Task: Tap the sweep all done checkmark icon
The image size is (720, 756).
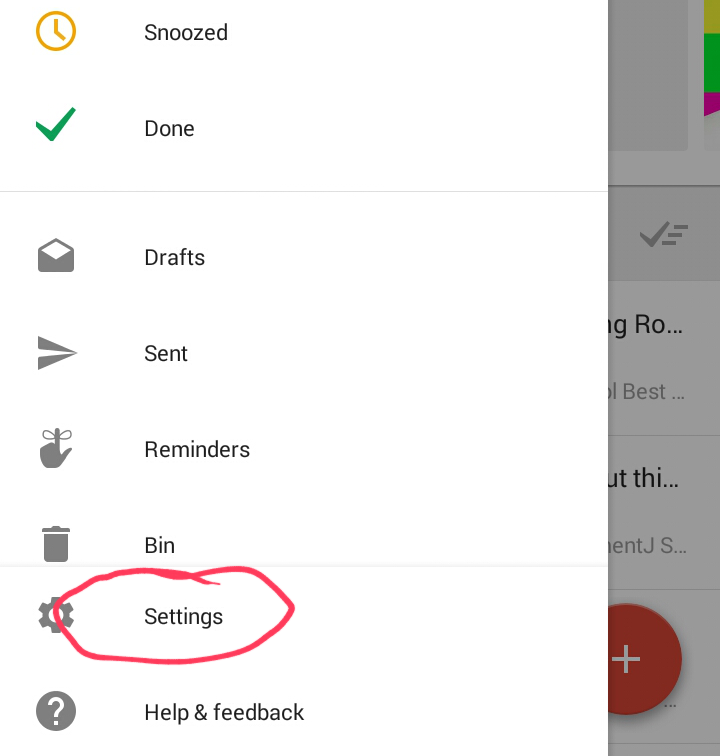Action: coord(664,235)
